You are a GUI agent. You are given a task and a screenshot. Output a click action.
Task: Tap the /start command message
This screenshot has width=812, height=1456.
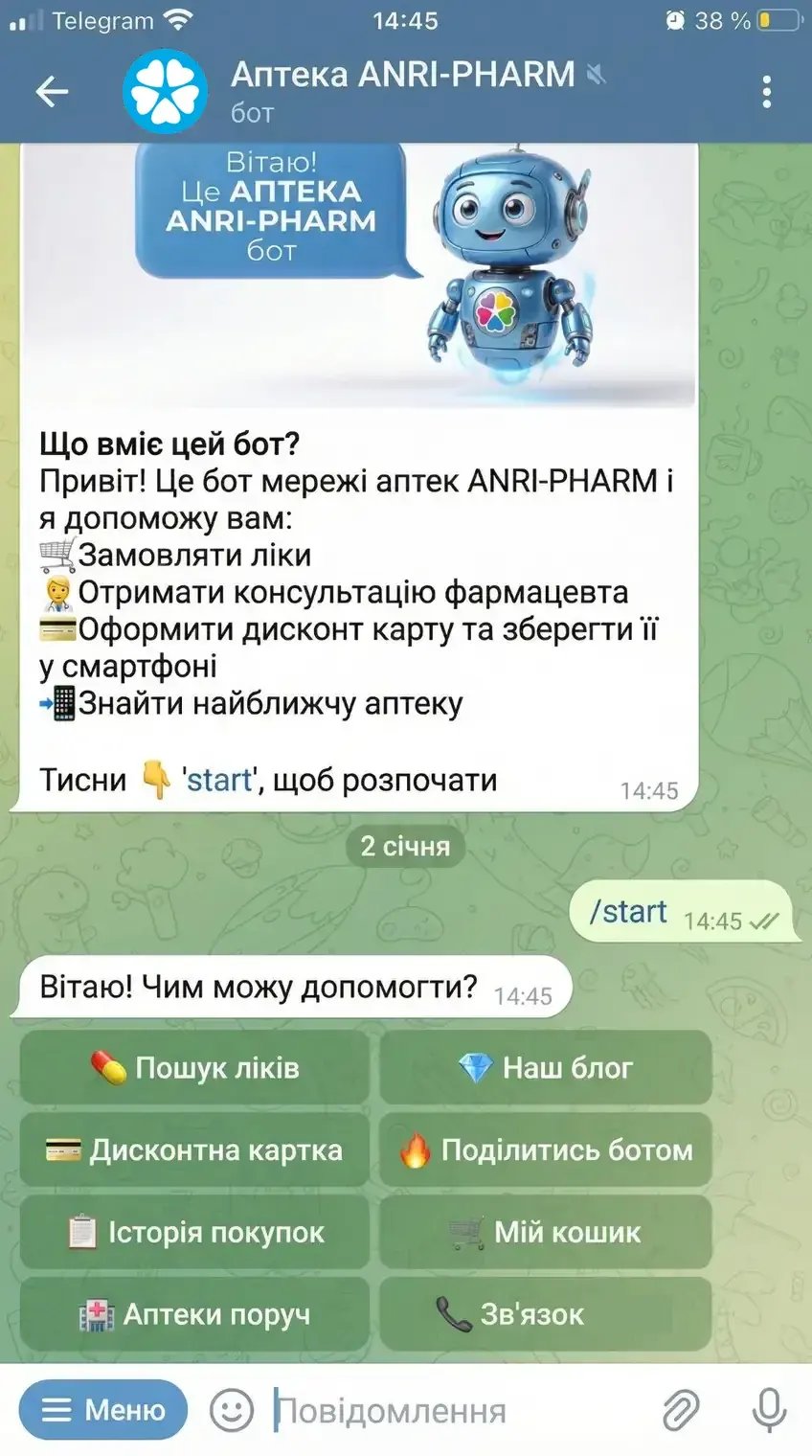pos(628,912)
